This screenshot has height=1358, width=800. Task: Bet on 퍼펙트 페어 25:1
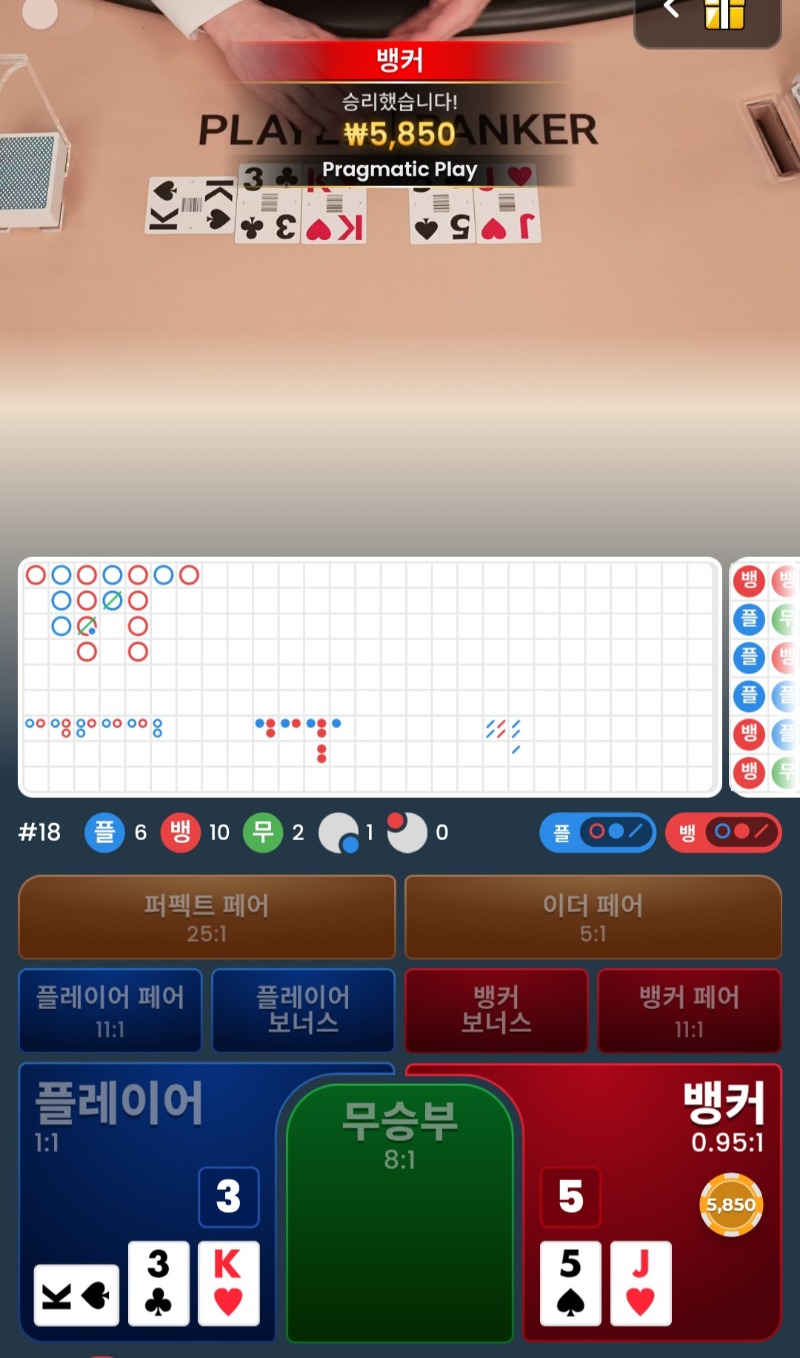click(207, 917)
